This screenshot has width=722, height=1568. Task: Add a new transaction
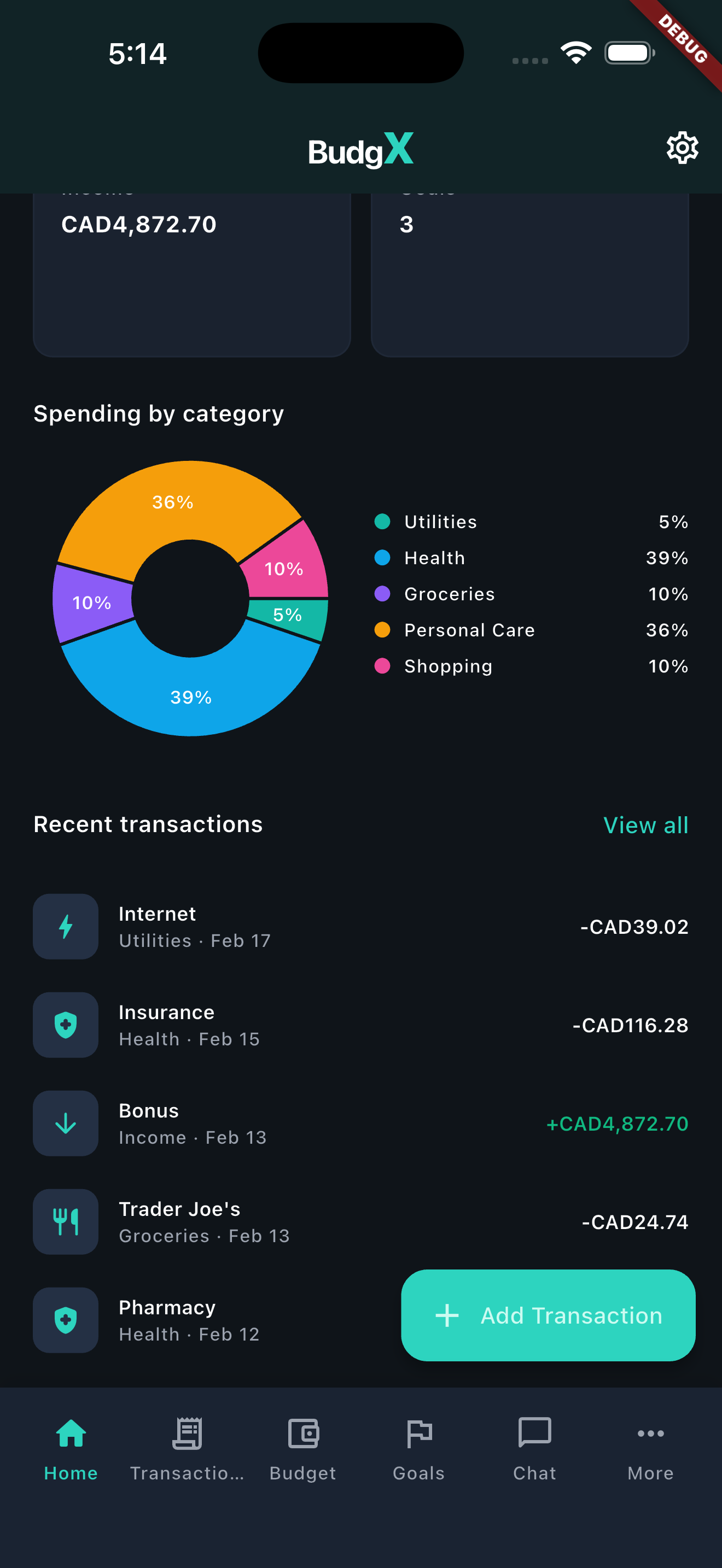(548, 1315)
